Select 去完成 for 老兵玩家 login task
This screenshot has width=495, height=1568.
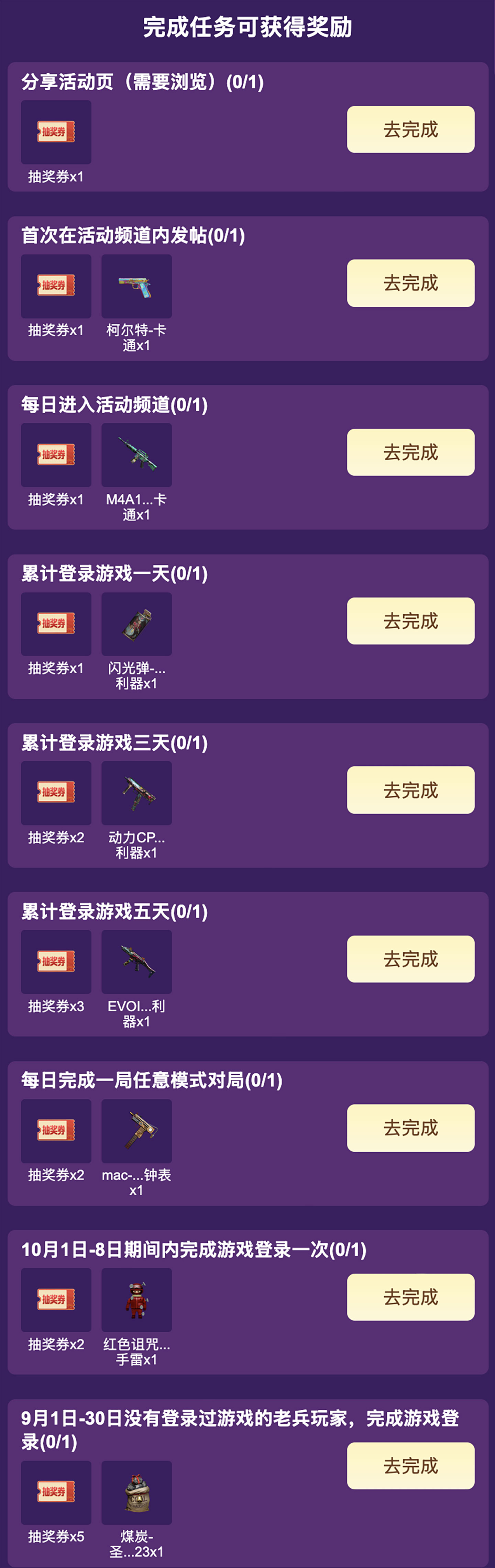pos(410,1466)
